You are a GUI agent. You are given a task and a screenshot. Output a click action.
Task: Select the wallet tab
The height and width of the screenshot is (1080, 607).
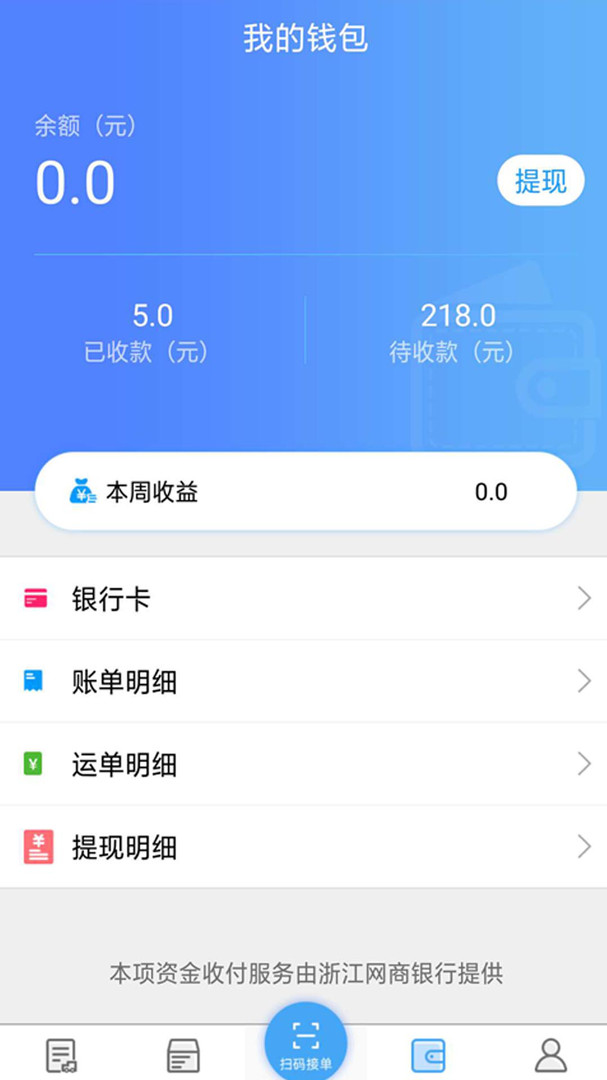(428, 1055)
